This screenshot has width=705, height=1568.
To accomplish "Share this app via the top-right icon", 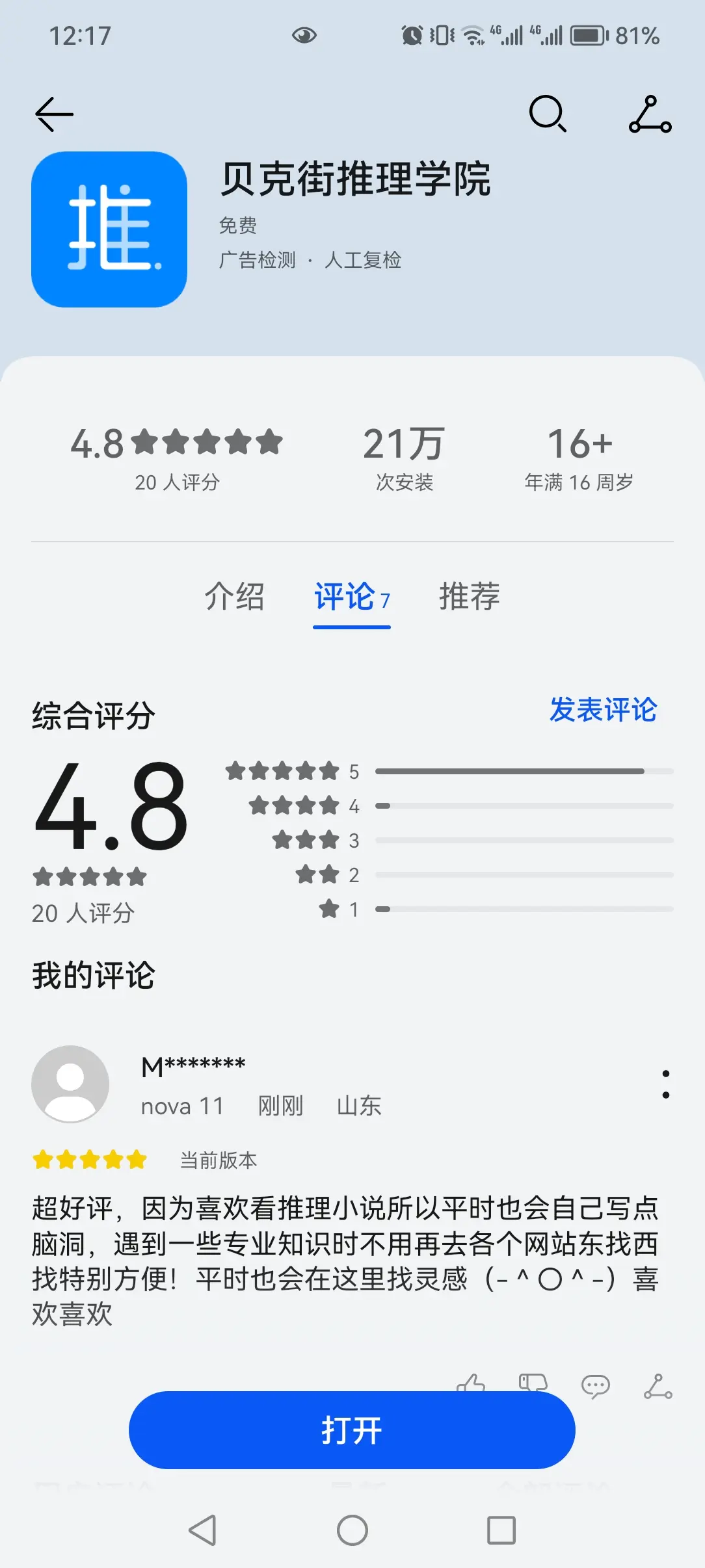I will pos(650,114).
